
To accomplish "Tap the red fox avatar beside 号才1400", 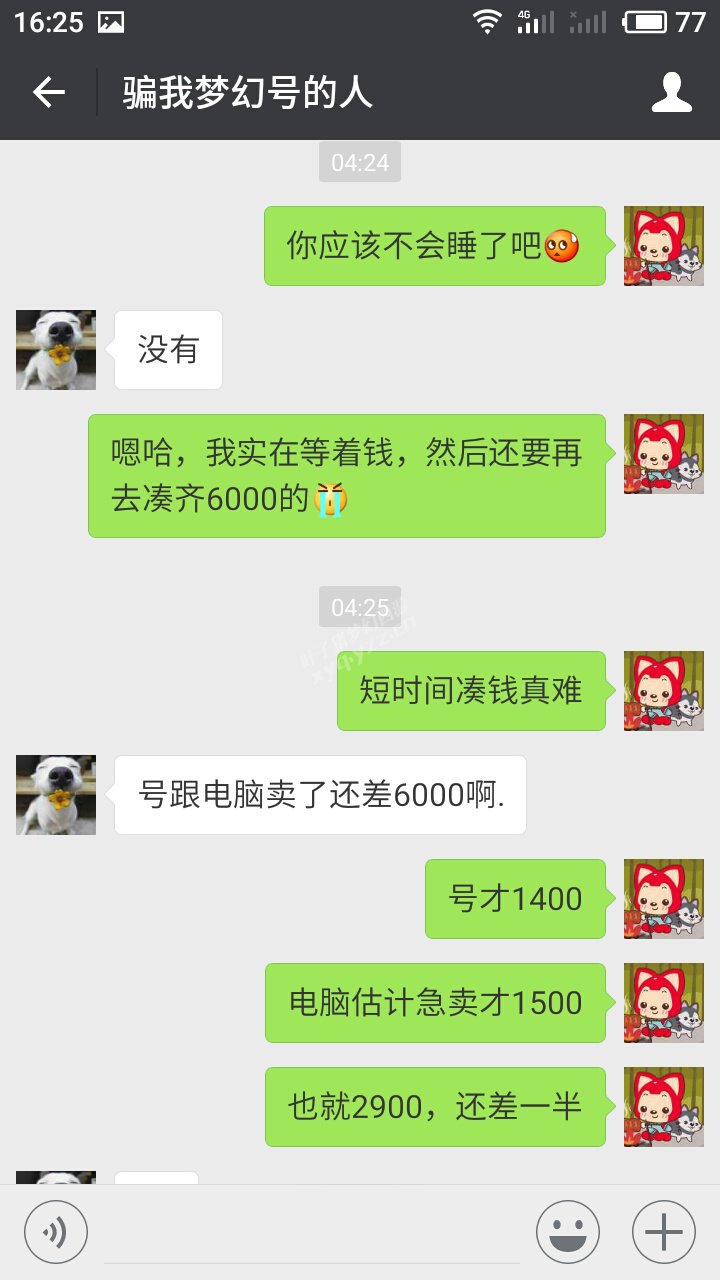I will pos(664,899).
